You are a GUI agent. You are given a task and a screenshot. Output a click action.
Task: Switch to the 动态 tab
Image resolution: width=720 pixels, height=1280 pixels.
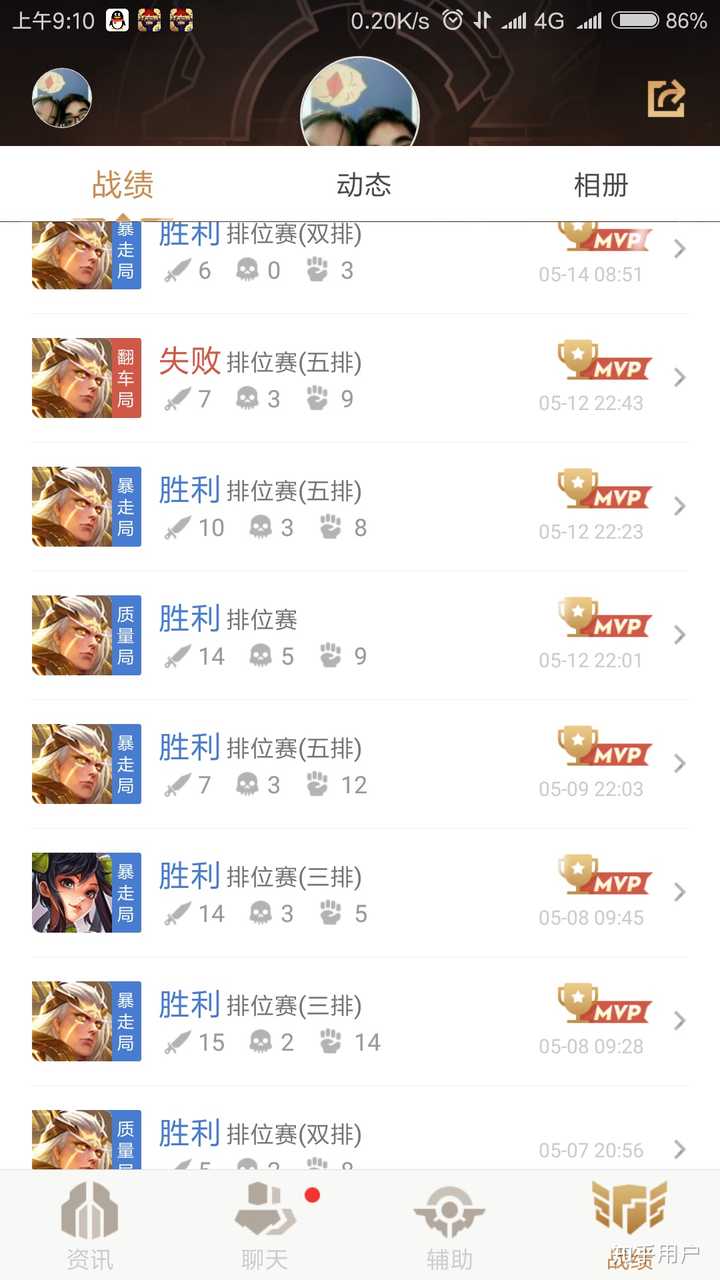(360, 184)
